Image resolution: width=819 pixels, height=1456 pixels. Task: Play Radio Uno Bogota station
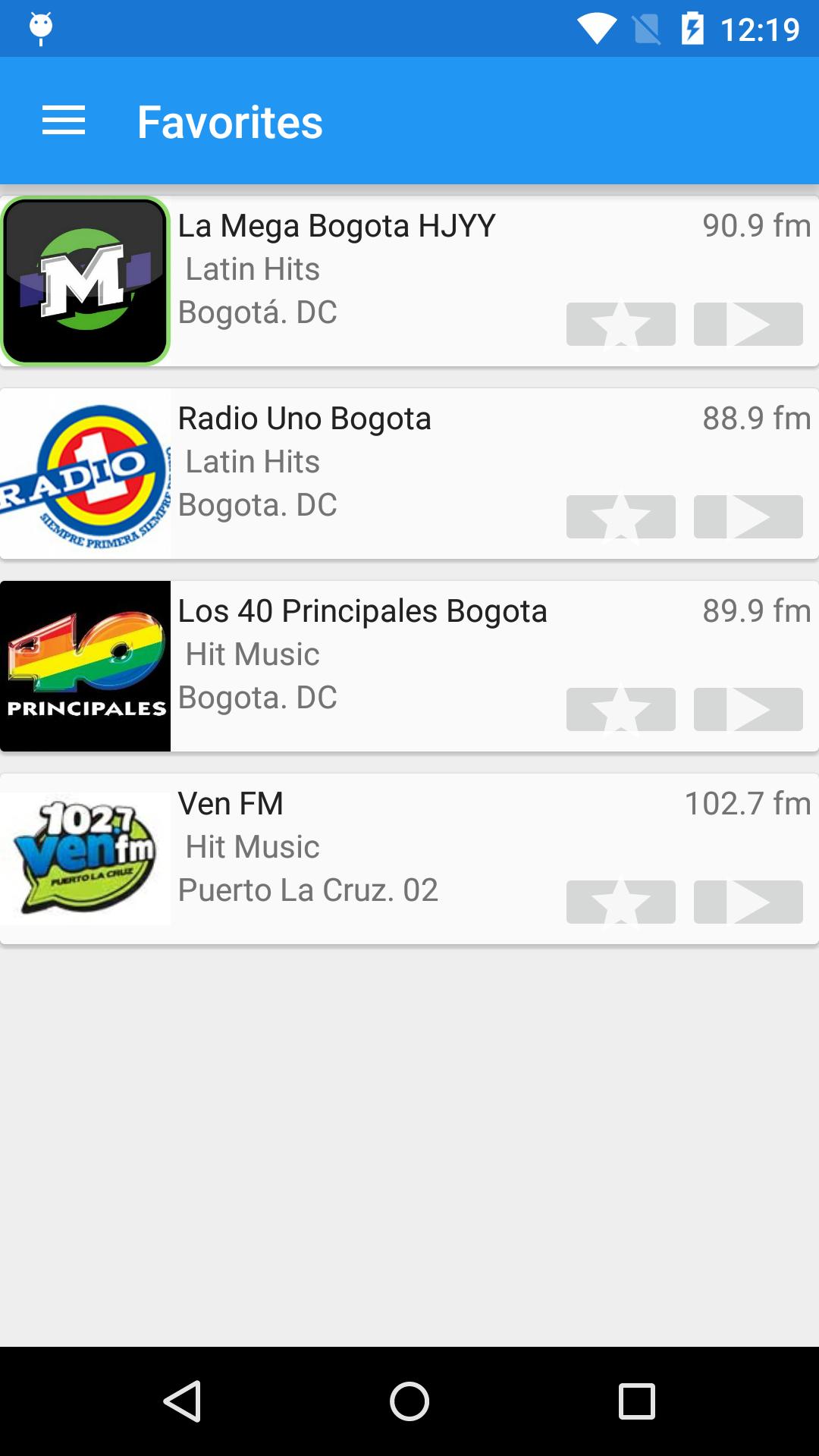pos(748,516)
